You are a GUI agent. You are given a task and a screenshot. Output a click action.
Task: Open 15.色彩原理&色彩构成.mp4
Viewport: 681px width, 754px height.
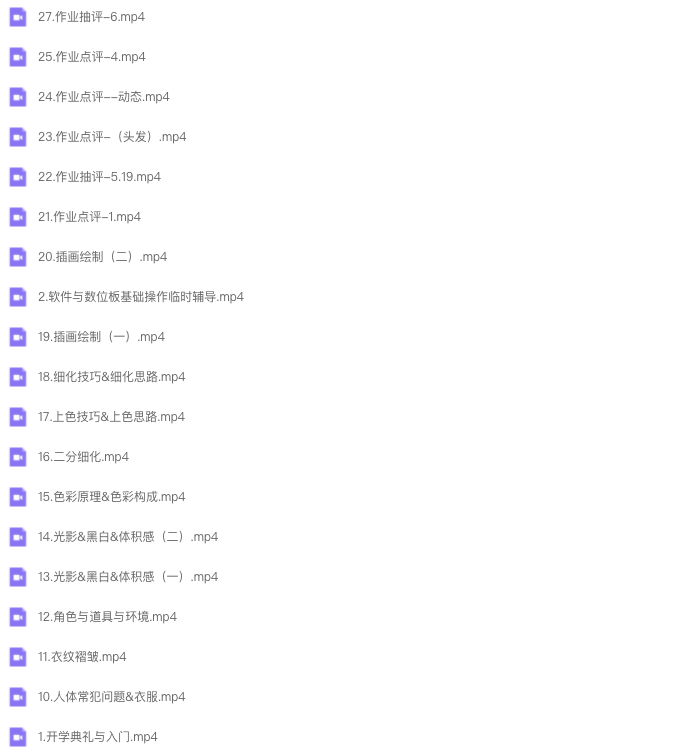111,497
